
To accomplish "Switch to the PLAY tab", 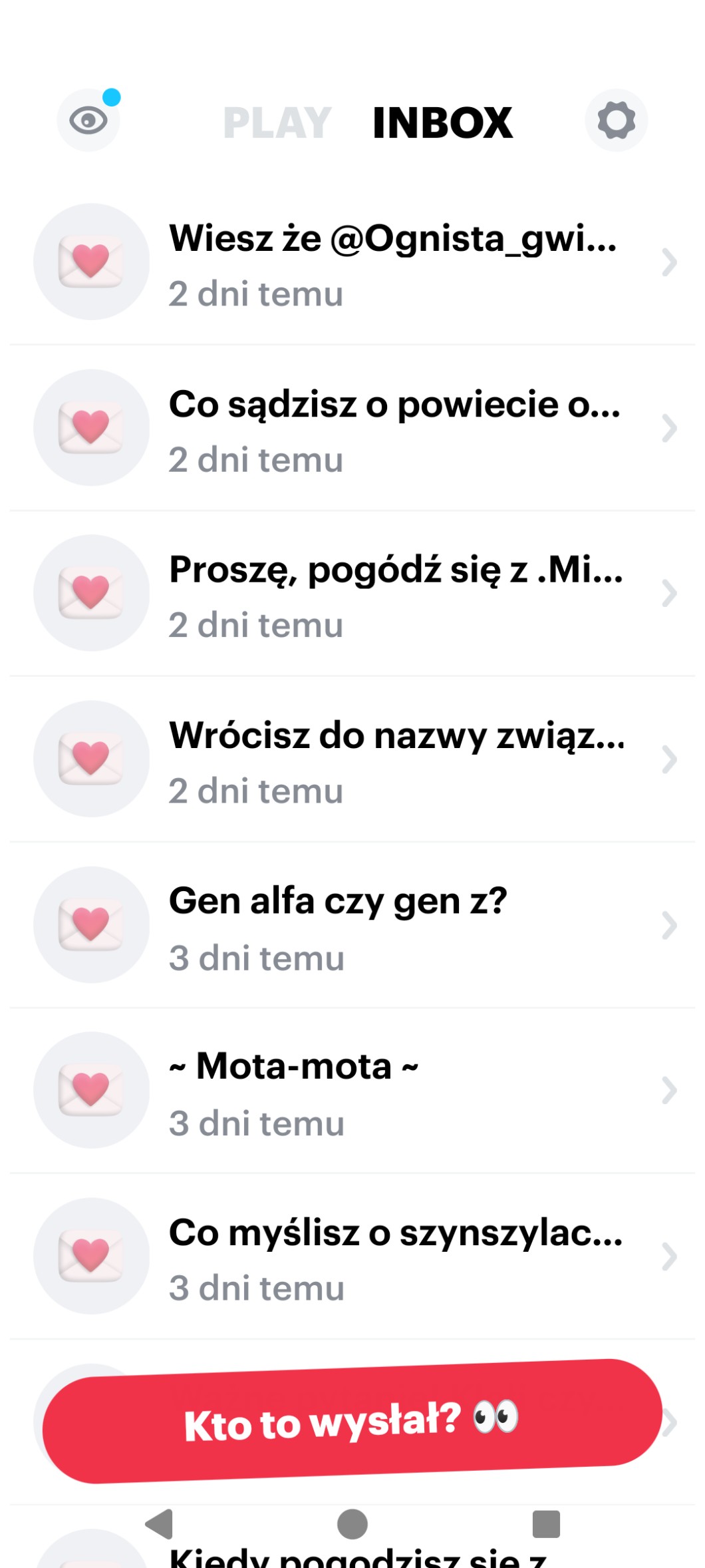I will (277, 122).
